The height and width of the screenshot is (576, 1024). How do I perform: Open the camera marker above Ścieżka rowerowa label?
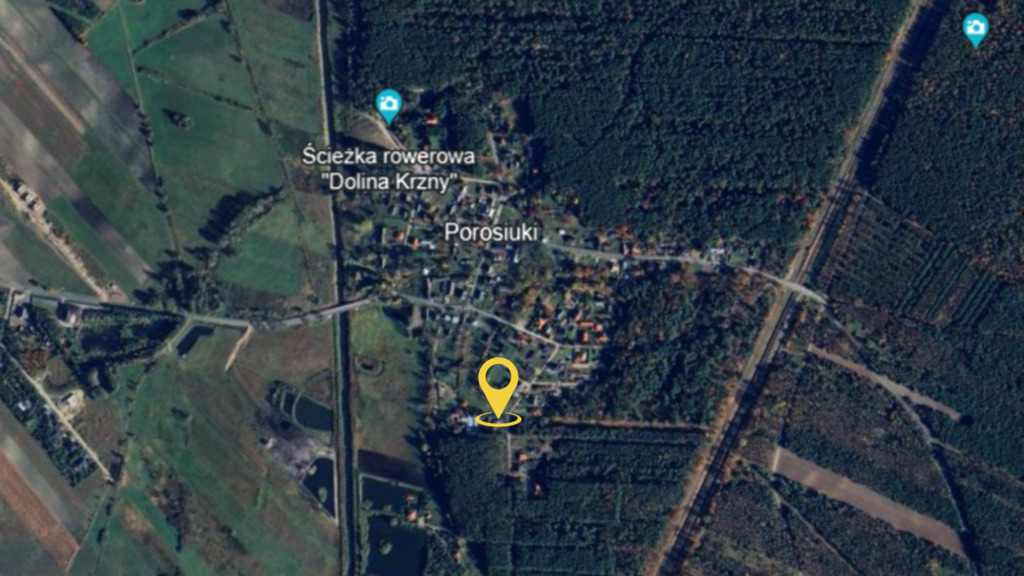388,103
